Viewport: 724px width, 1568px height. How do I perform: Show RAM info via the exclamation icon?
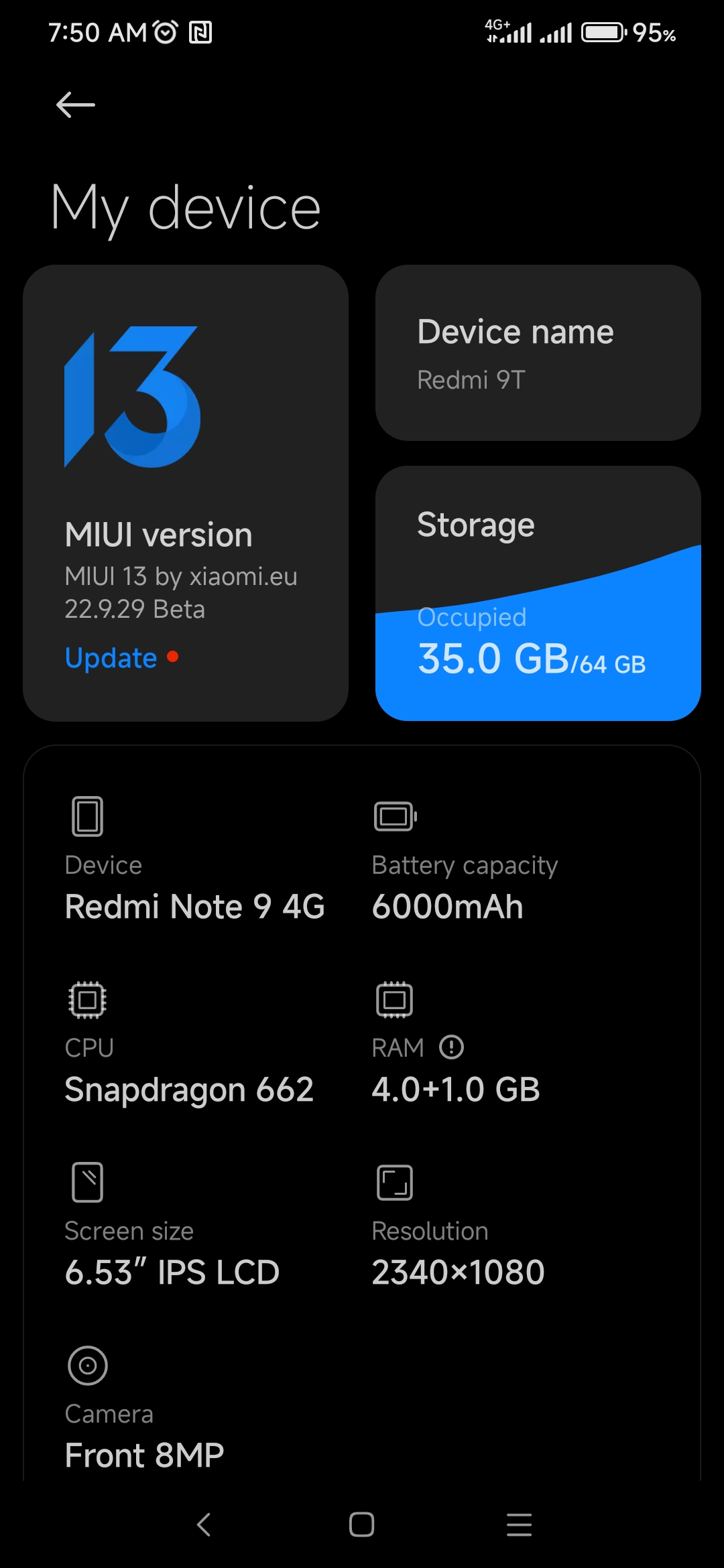[451, 1047]
